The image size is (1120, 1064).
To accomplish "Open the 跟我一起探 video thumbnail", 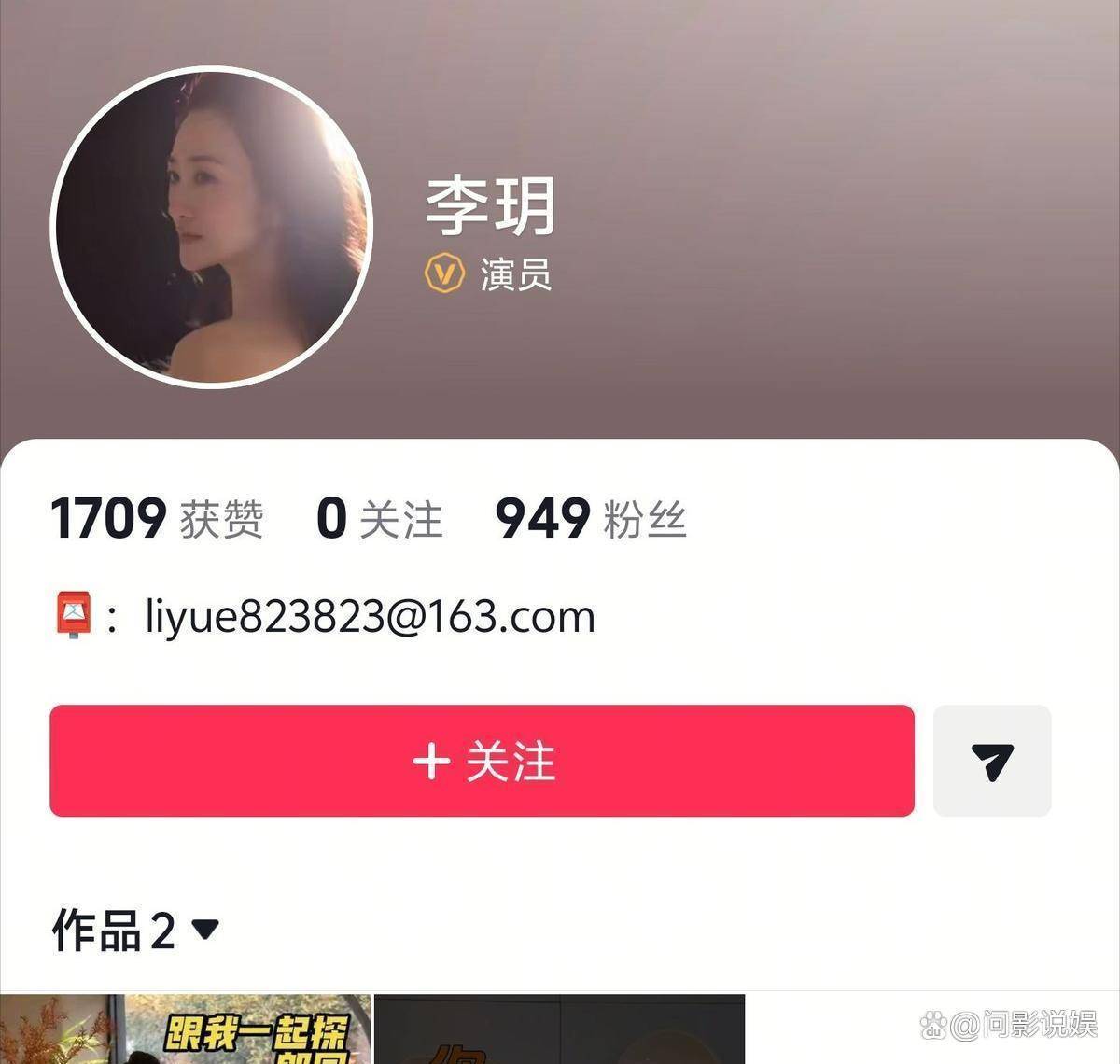I will (186, 1029).
